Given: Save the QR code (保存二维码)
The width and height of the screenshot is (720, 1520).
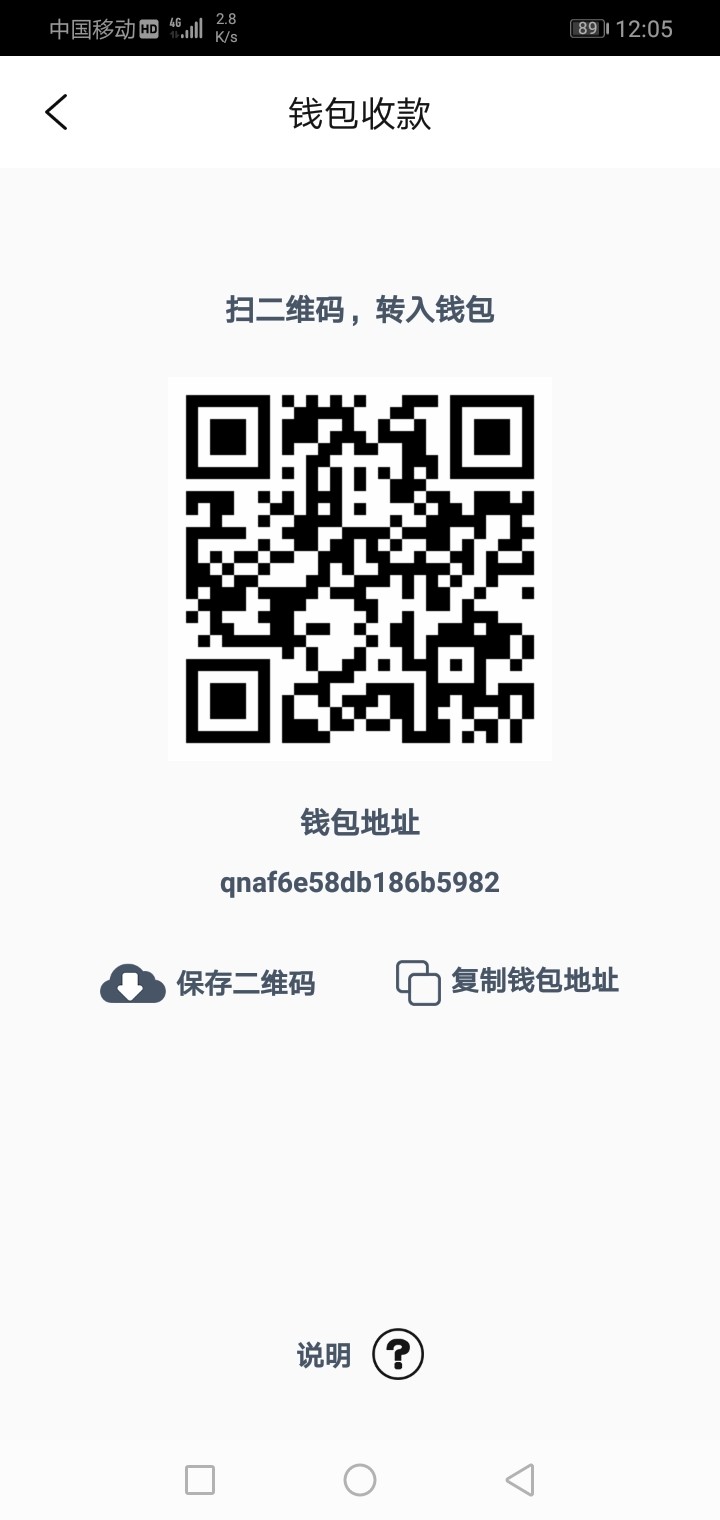Looking at the screenshot, I should point(208,983).
